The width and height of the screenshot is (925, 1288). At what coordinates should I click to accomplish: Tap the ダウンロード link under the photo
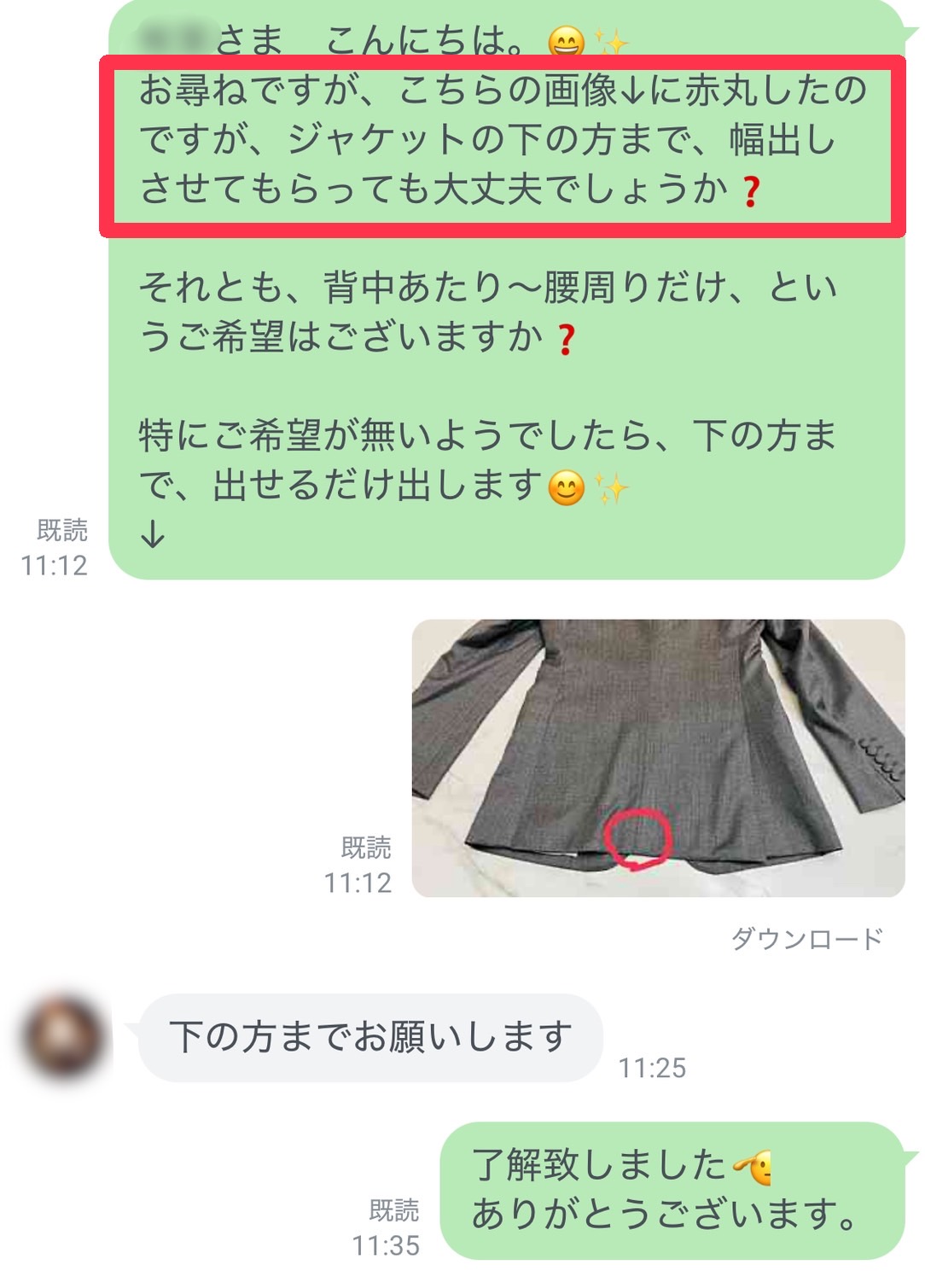(x=806, y=939)
